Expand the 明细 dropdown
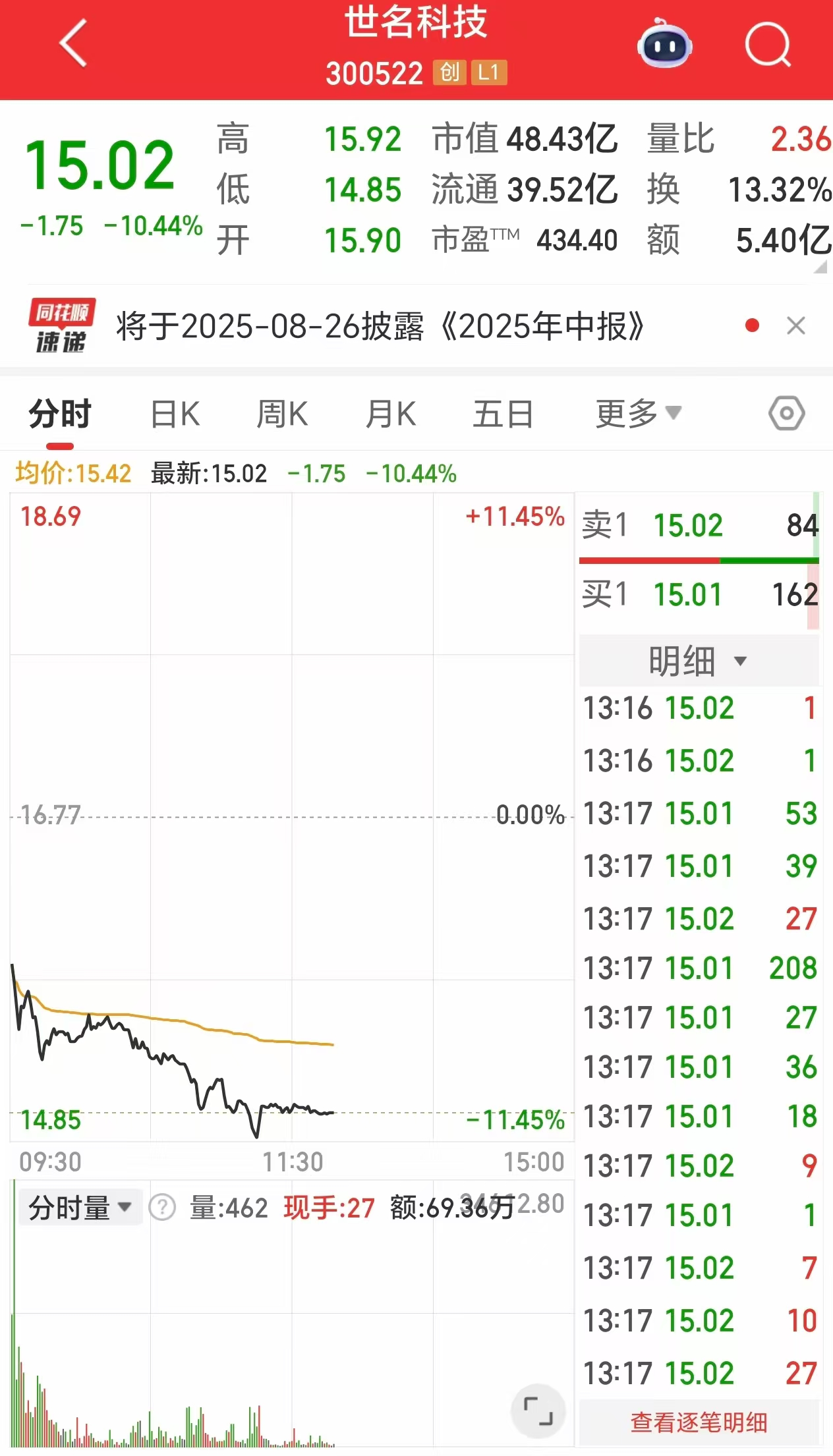 tap(697, 661)
